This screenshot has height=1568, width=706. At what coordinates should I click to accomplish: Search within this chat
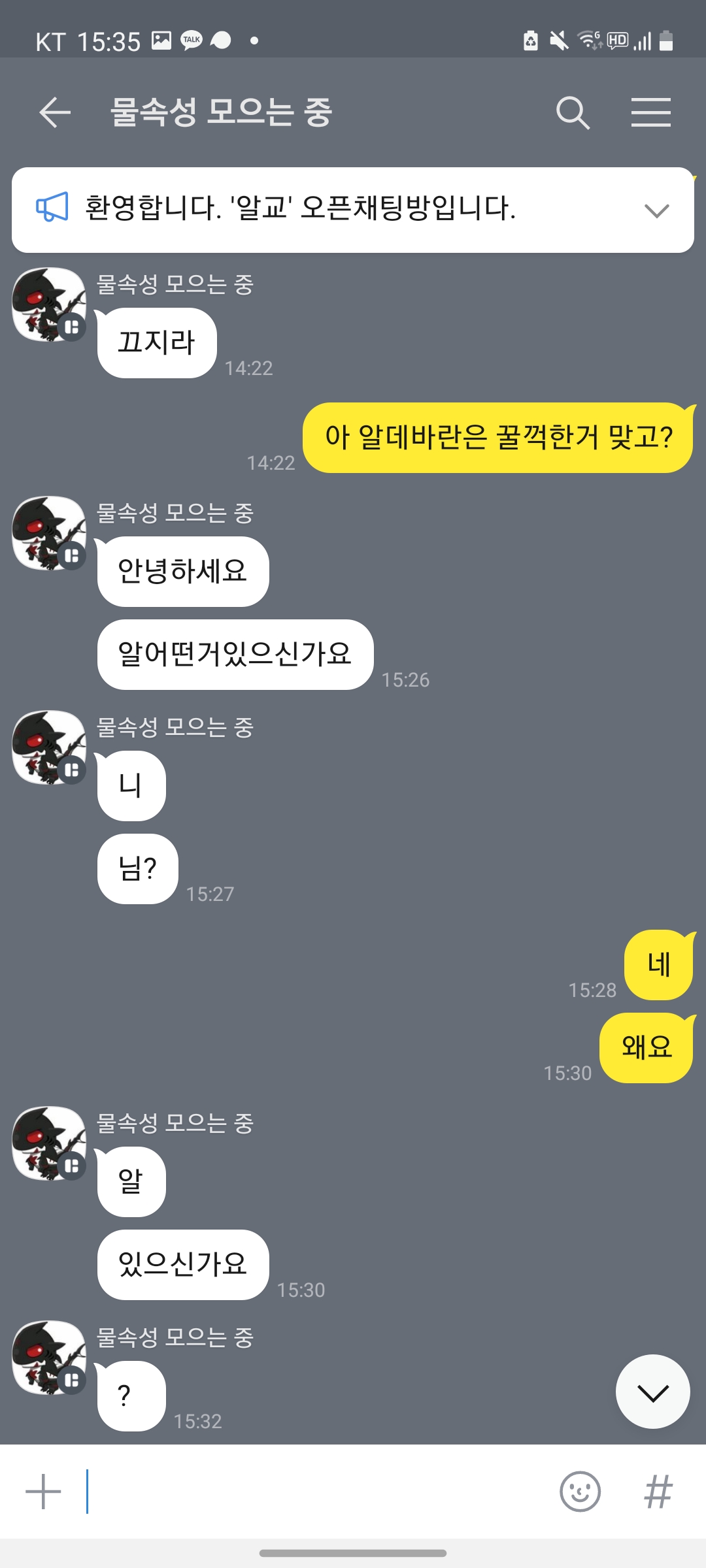tap(573, 112)
